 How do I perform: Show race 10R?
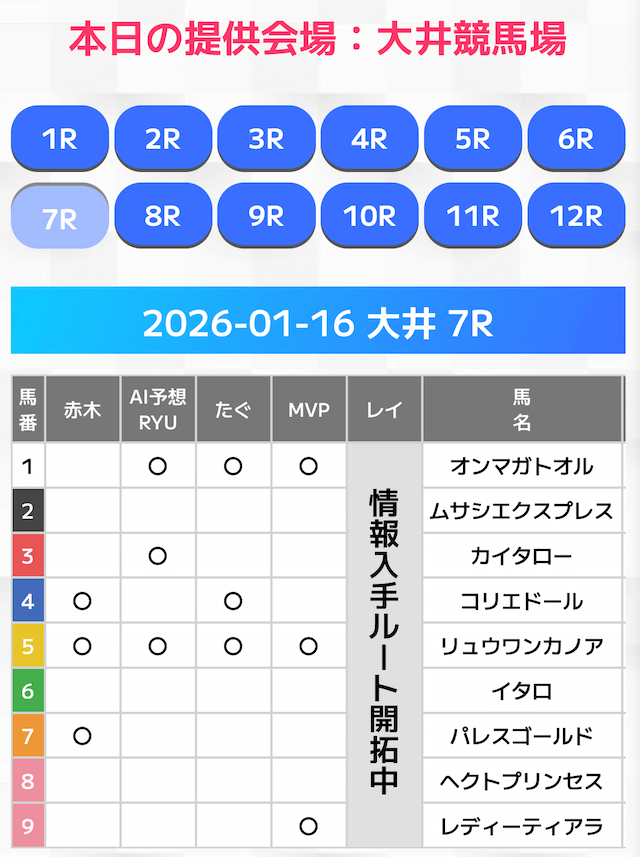click(x=369, y=216)
